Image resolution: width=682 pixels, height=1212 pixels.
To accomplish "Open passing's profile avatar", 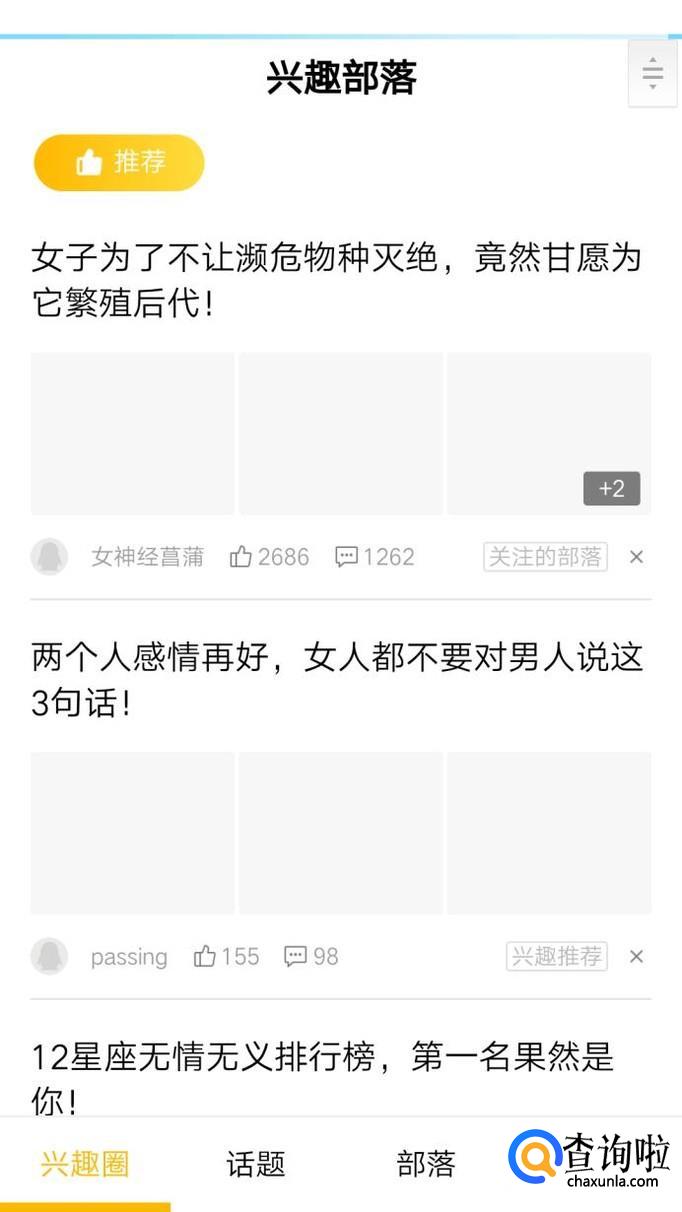I will click(x=49, y=957).
